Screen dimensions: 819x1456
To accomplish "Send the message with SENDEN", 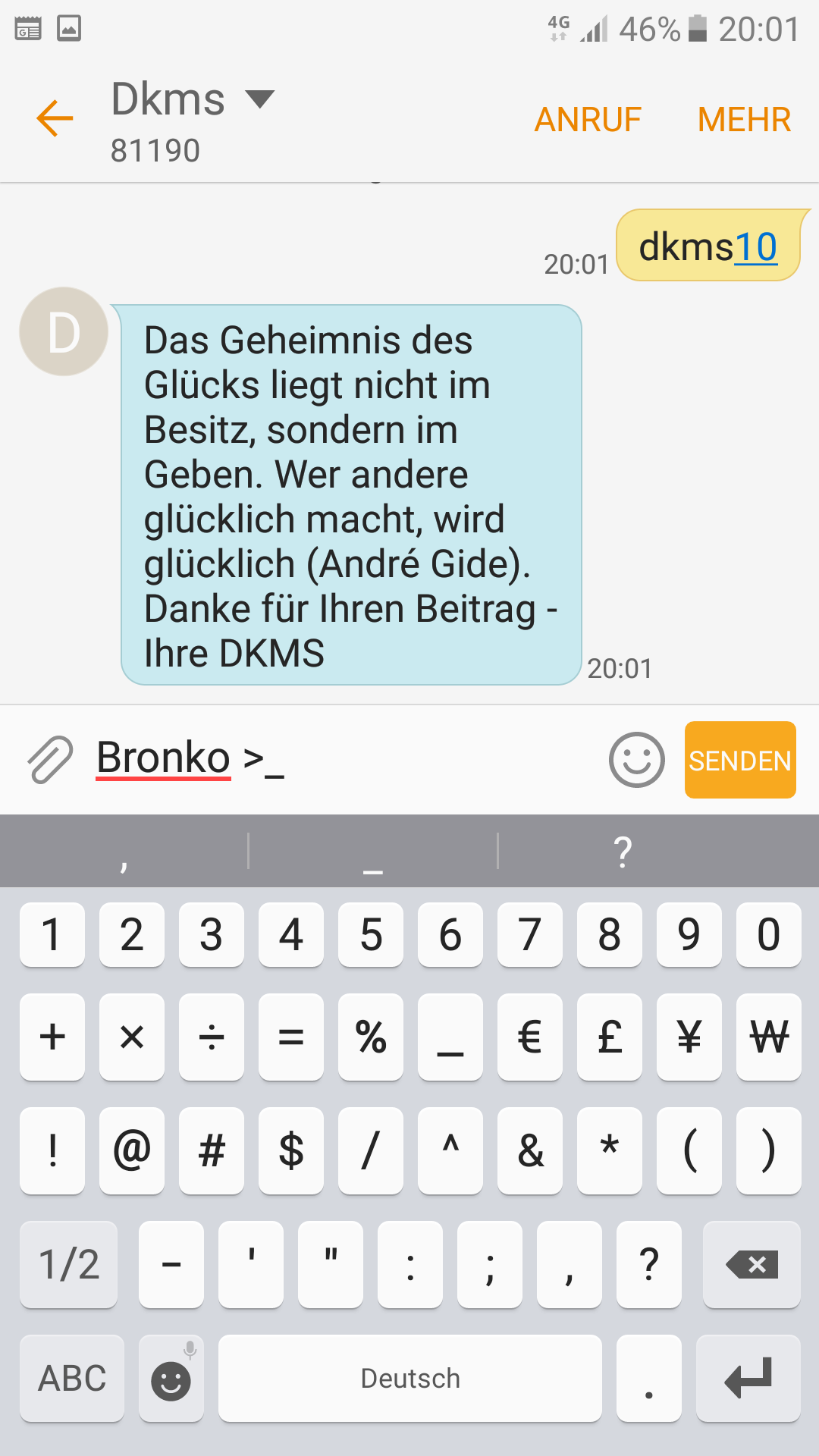I will [740, 760].
